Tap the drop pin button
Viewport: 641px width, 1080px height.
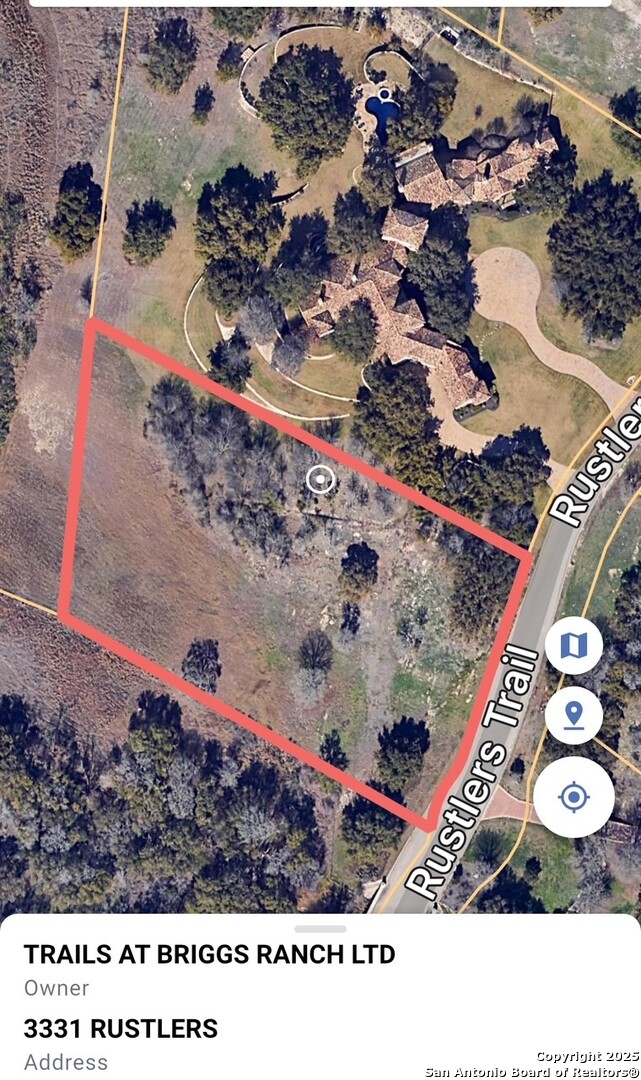(x=574, y=716)
